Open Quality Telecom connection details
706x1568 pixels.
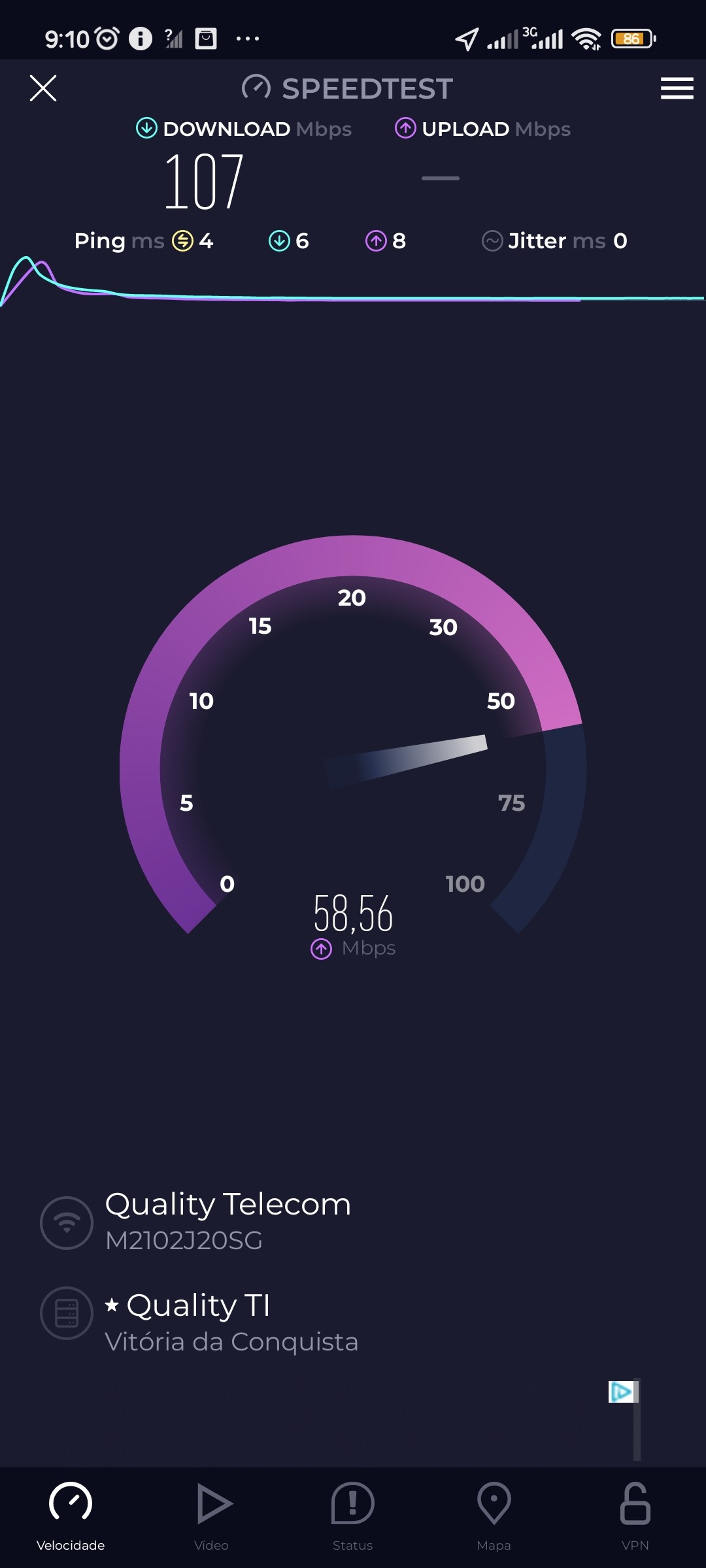pos(227,1220)
